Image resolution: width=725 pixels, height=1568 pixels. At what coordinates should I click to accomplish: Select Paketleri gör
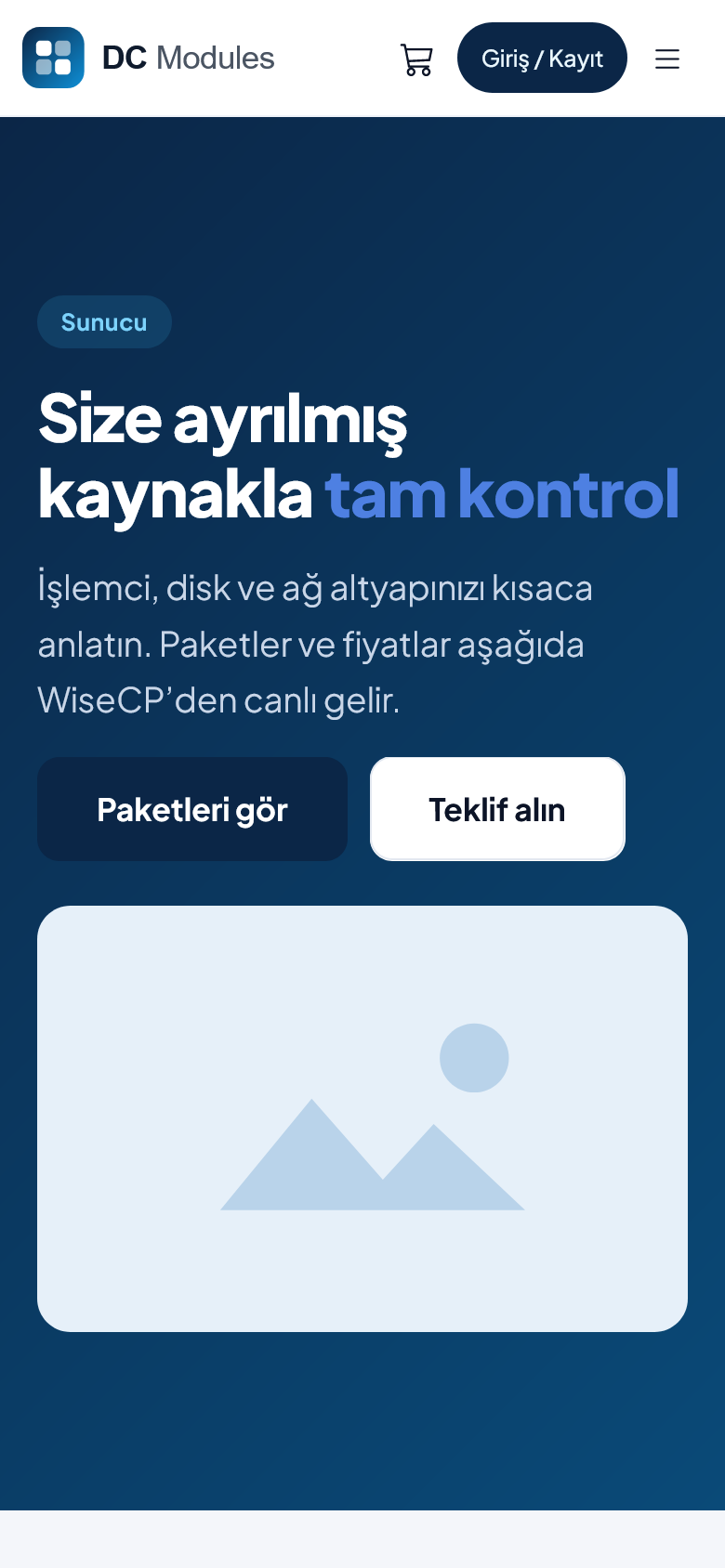(192, 809)
